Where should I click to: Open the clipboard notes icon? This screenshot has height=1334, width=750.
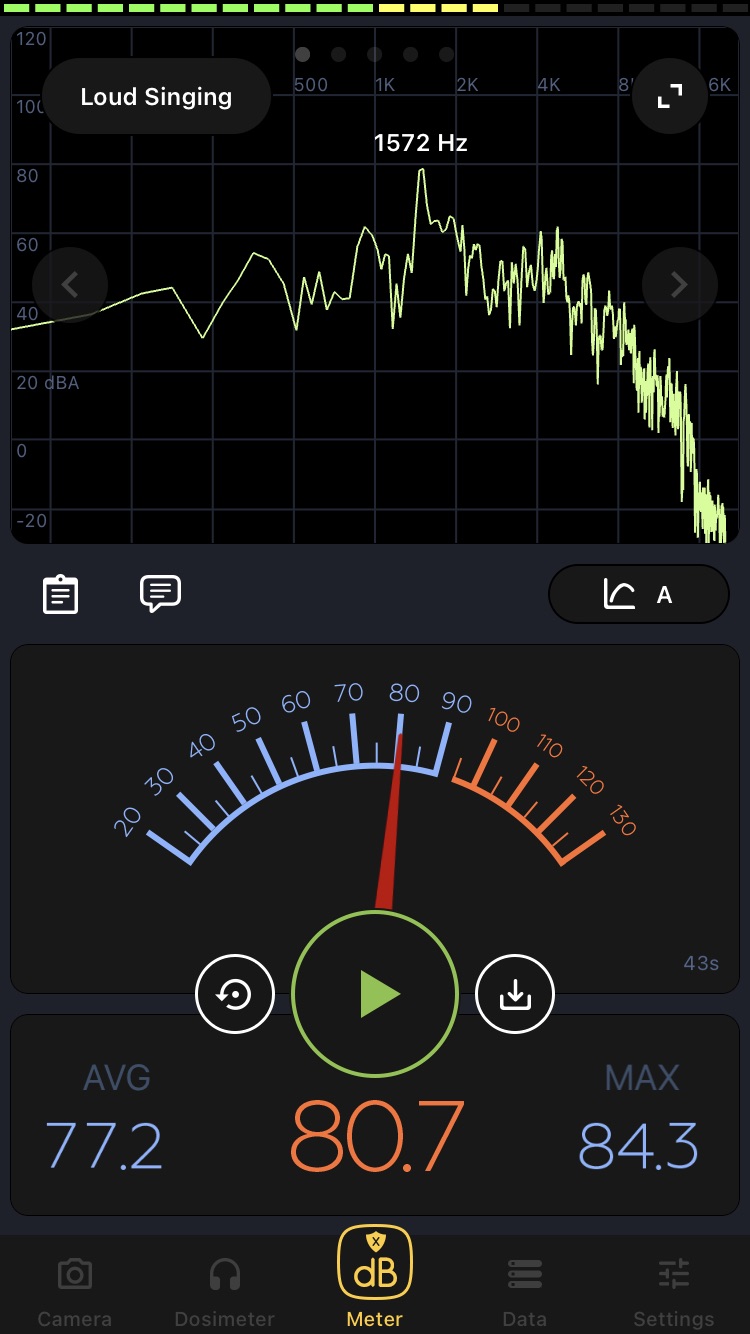pyautogui.click(x=61, y=594)
